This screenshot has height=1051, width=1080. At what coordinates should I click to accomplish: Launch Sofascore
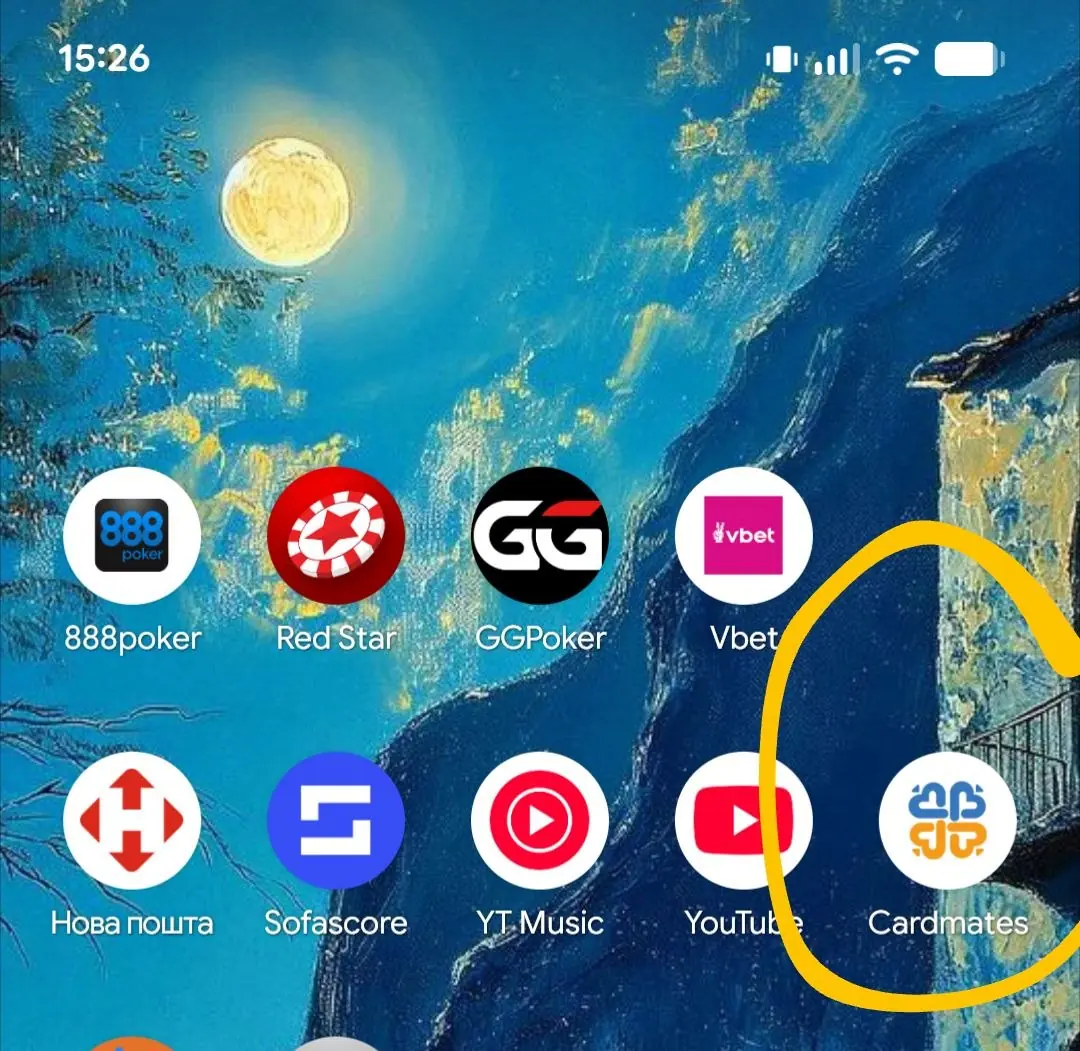tap(336, 821)
